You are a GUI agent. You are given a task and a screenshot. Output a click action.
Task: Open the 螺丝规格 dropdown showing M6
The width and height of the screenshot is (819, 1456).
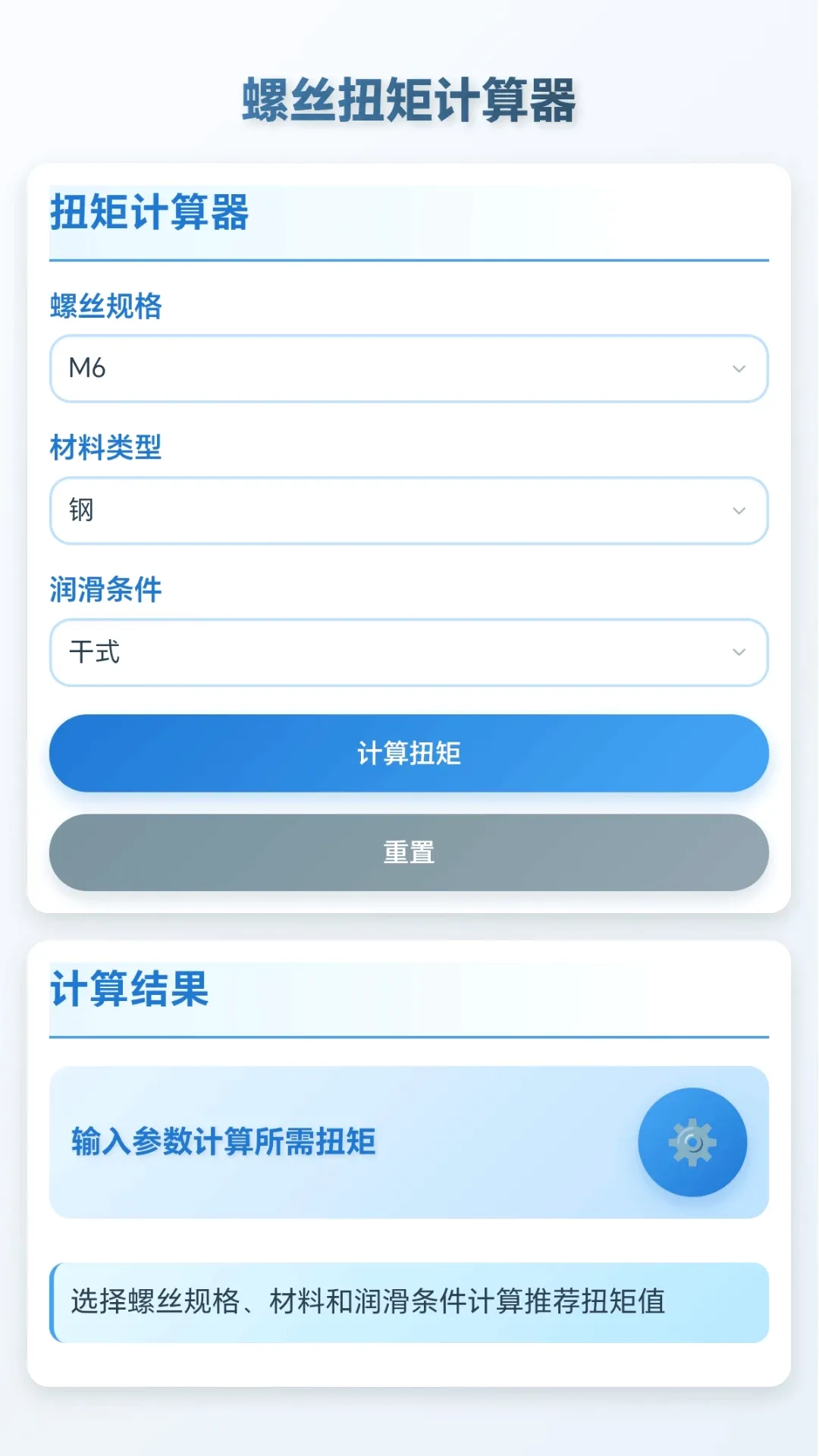pos(409,369)
